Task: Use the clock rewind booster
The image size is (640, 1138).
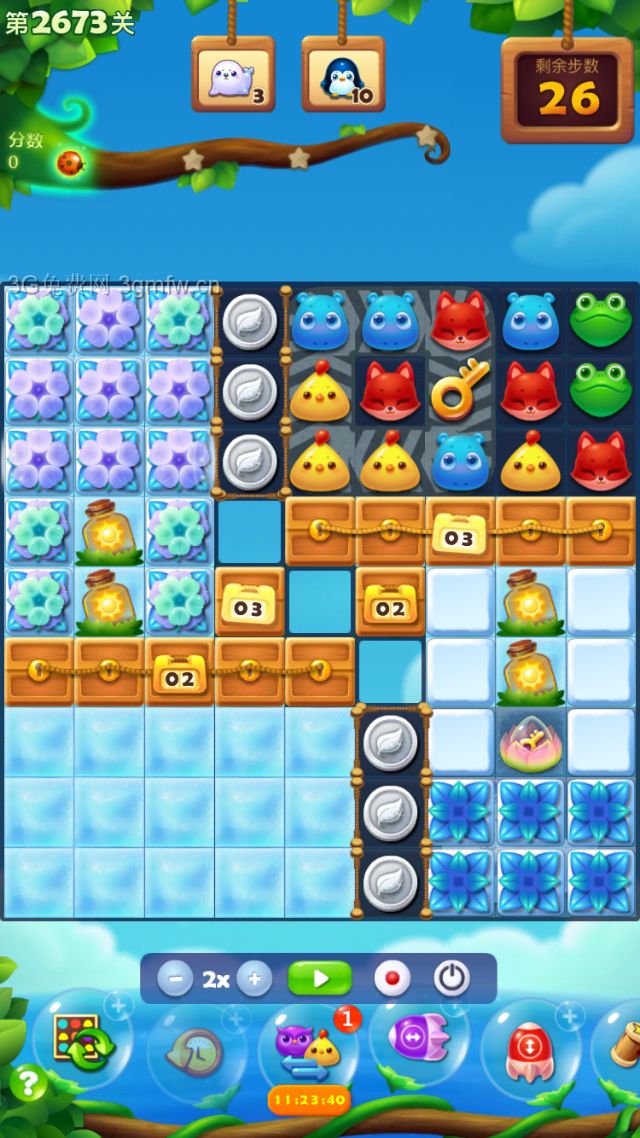Action: point(195,1051)
